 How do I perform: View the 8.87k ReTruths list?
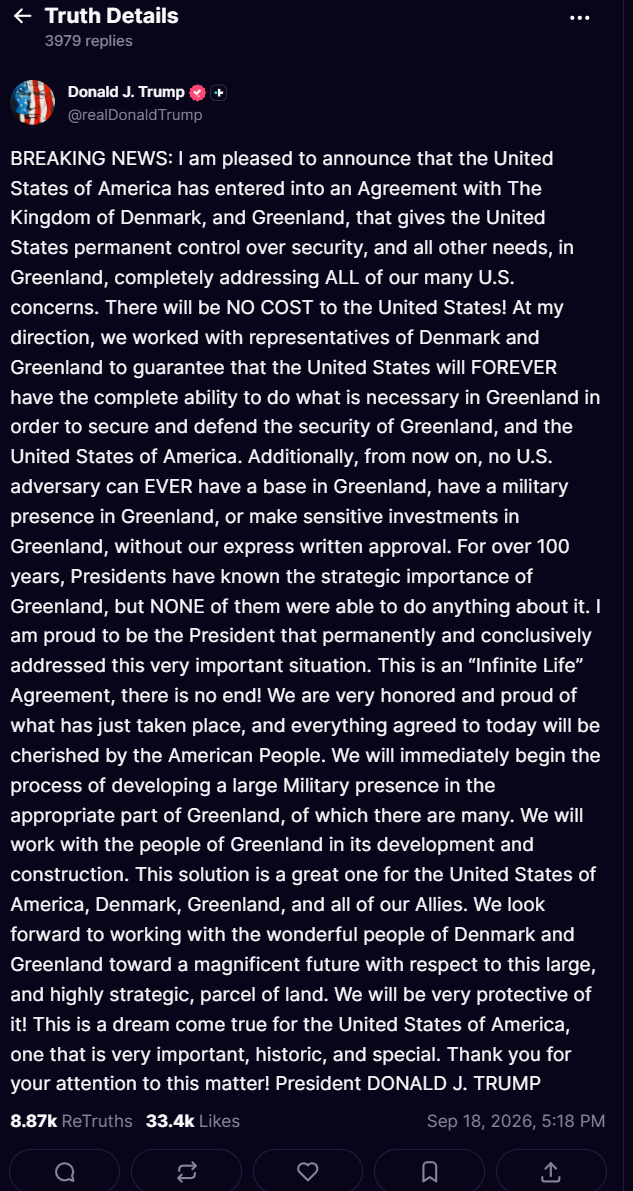pyautogui.click(x=71, y=1120)
